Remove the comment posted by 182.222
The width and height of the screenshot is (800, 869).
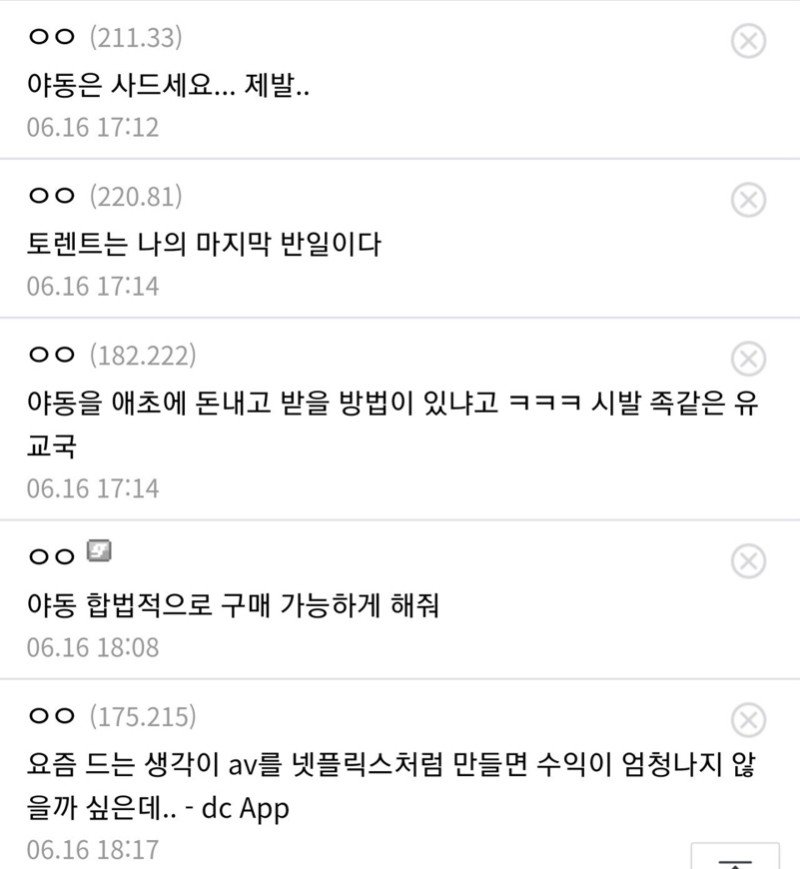click(x=748, y=358)
